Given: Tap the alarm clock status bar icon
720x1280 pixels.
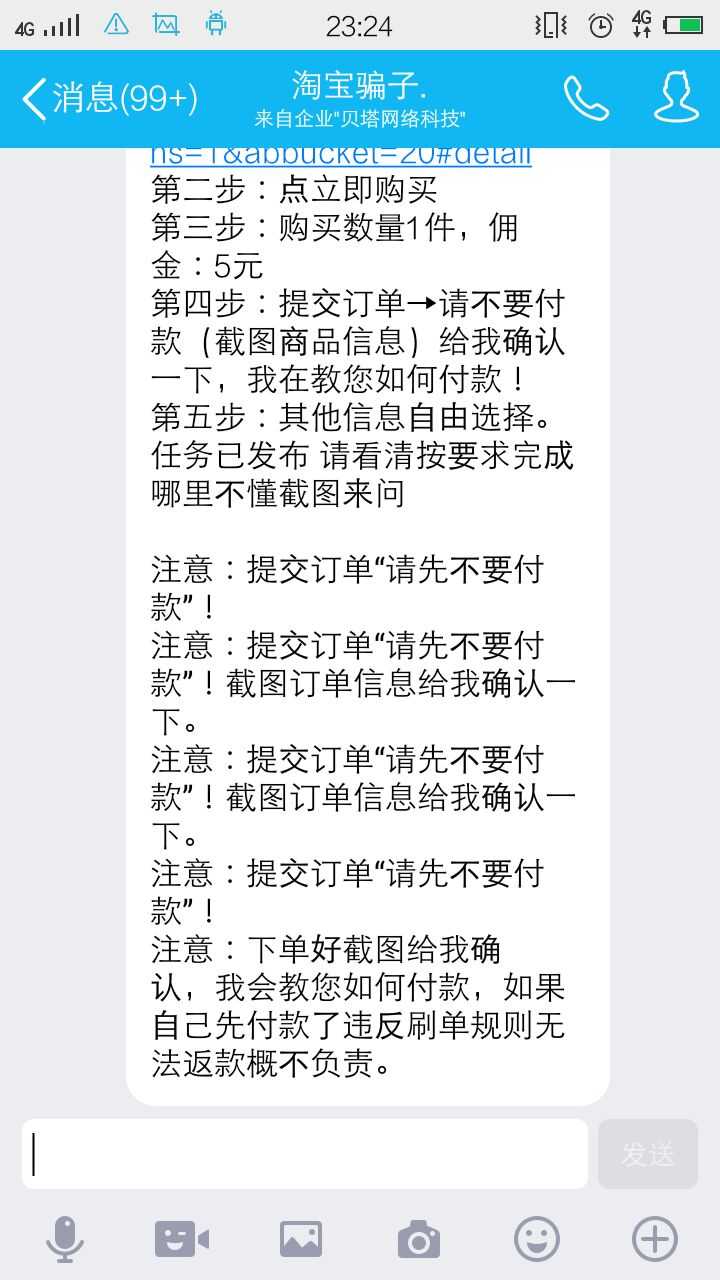Looking at the screenshot, I should (x=598, y=25).
